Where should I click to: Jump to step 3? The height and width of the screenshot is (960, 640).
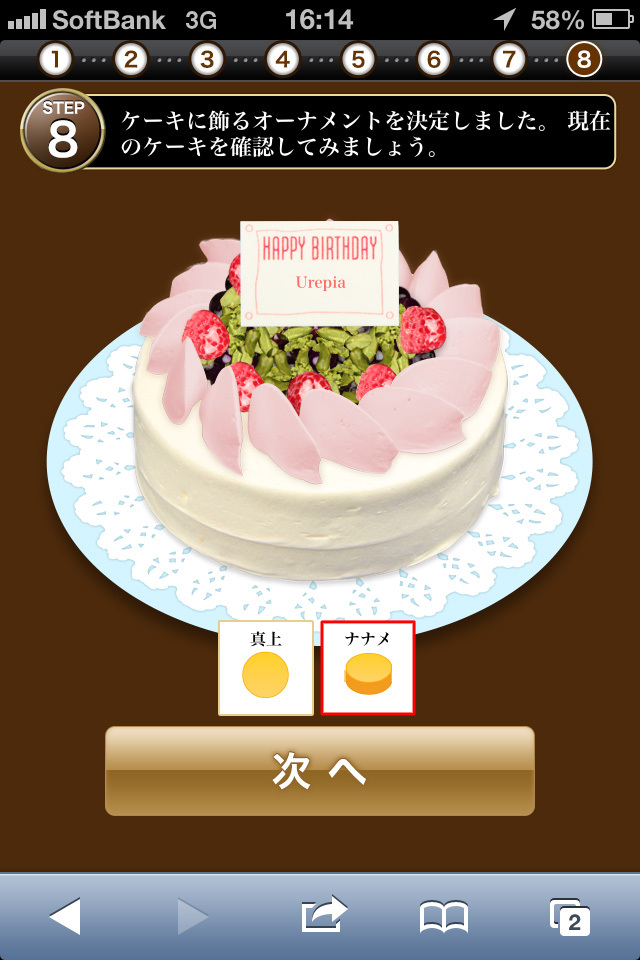206,59
